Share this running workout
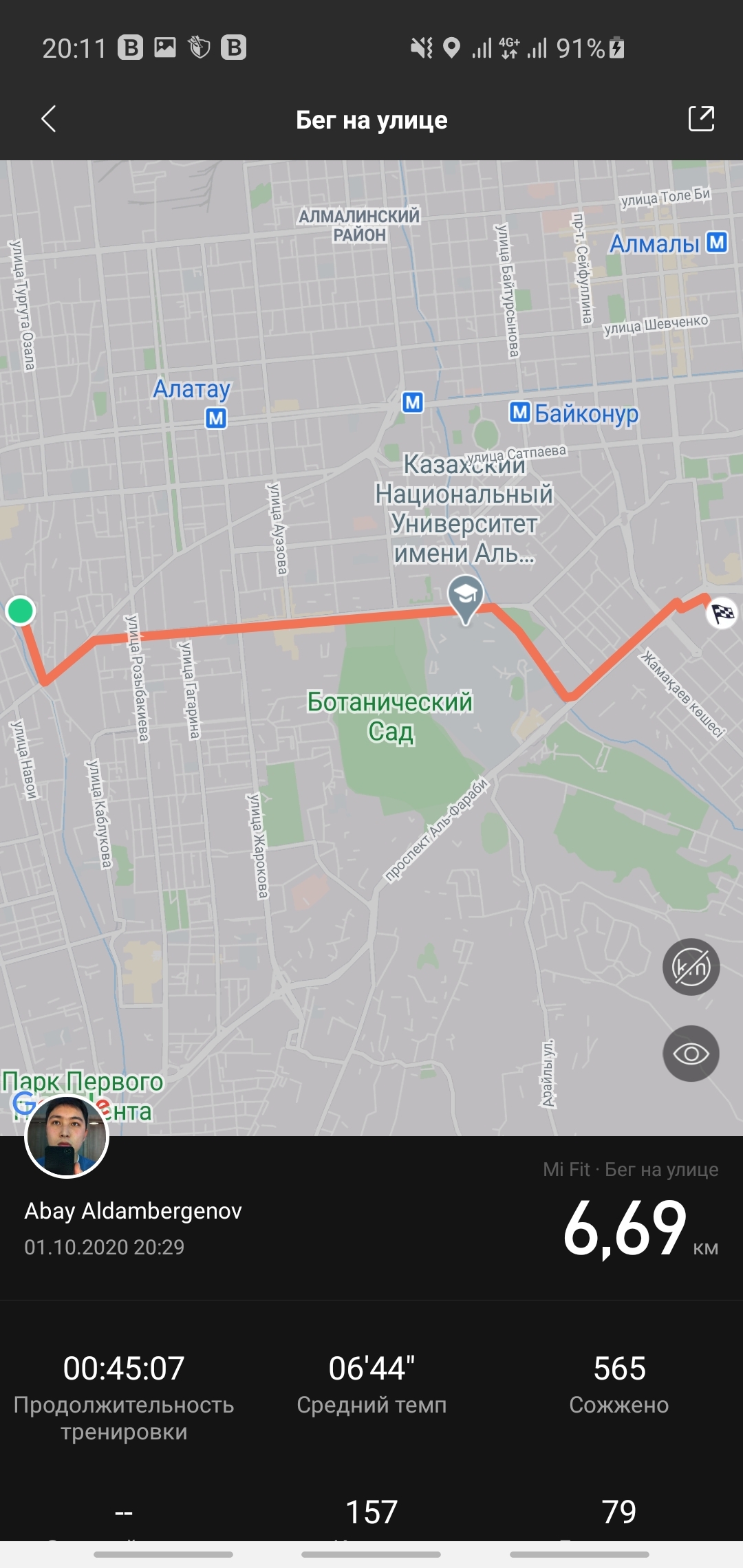This screenshot has width=743, height=1568. [701, 118]
